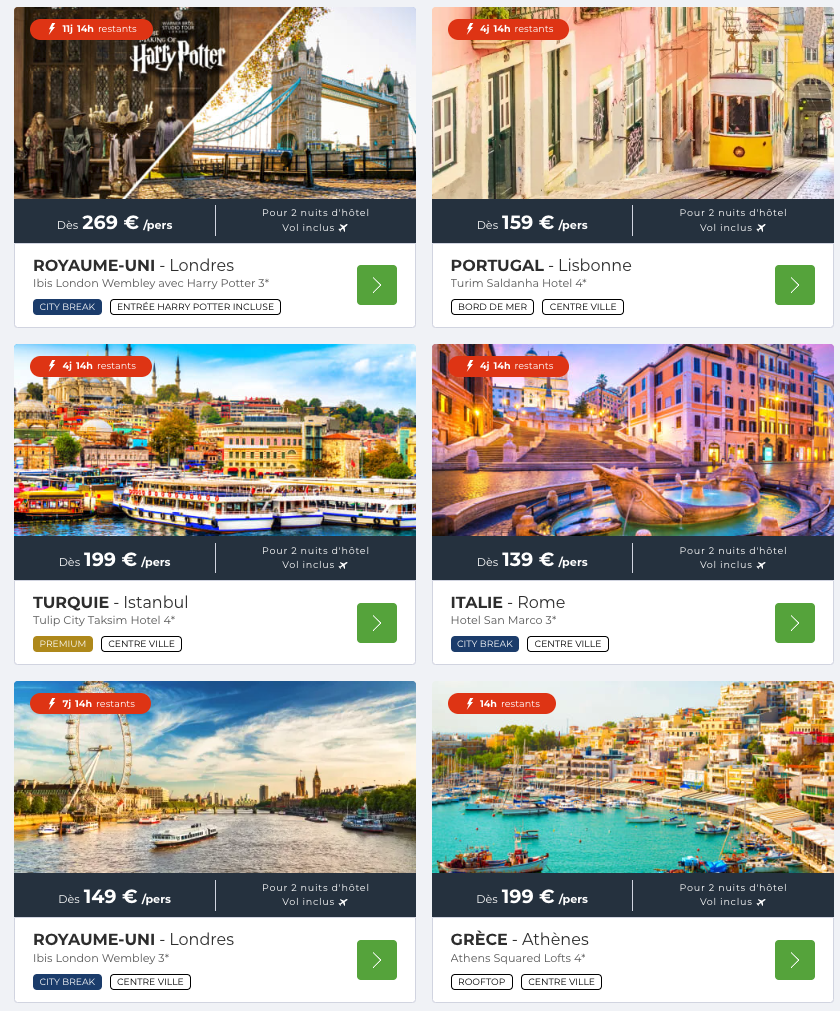The width and height of the screenshot is (840, 1011).
Task: Select the CITY BREAK tag on Rome
Action: click(x=485, y=644)
